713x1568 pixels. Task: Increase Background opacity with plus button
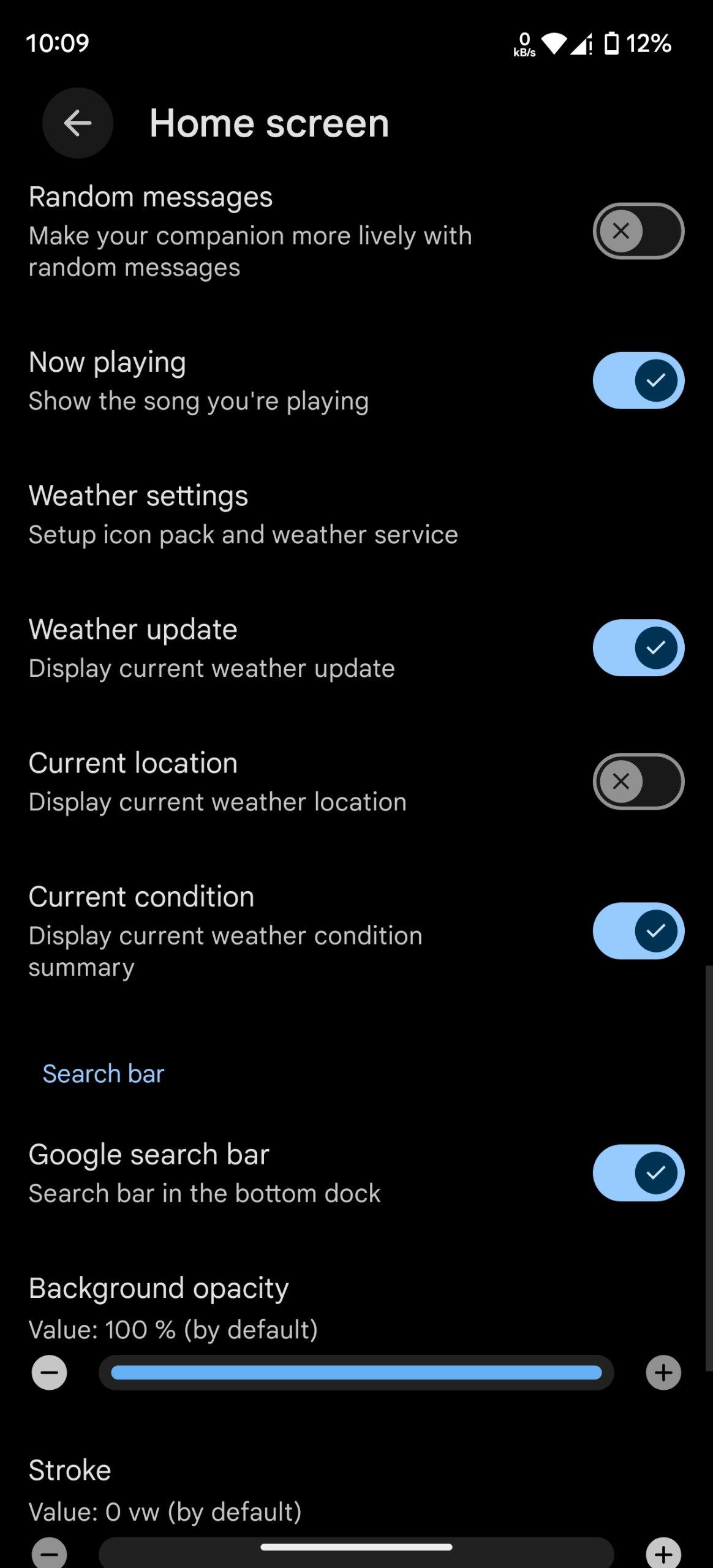coord(663,1373)
